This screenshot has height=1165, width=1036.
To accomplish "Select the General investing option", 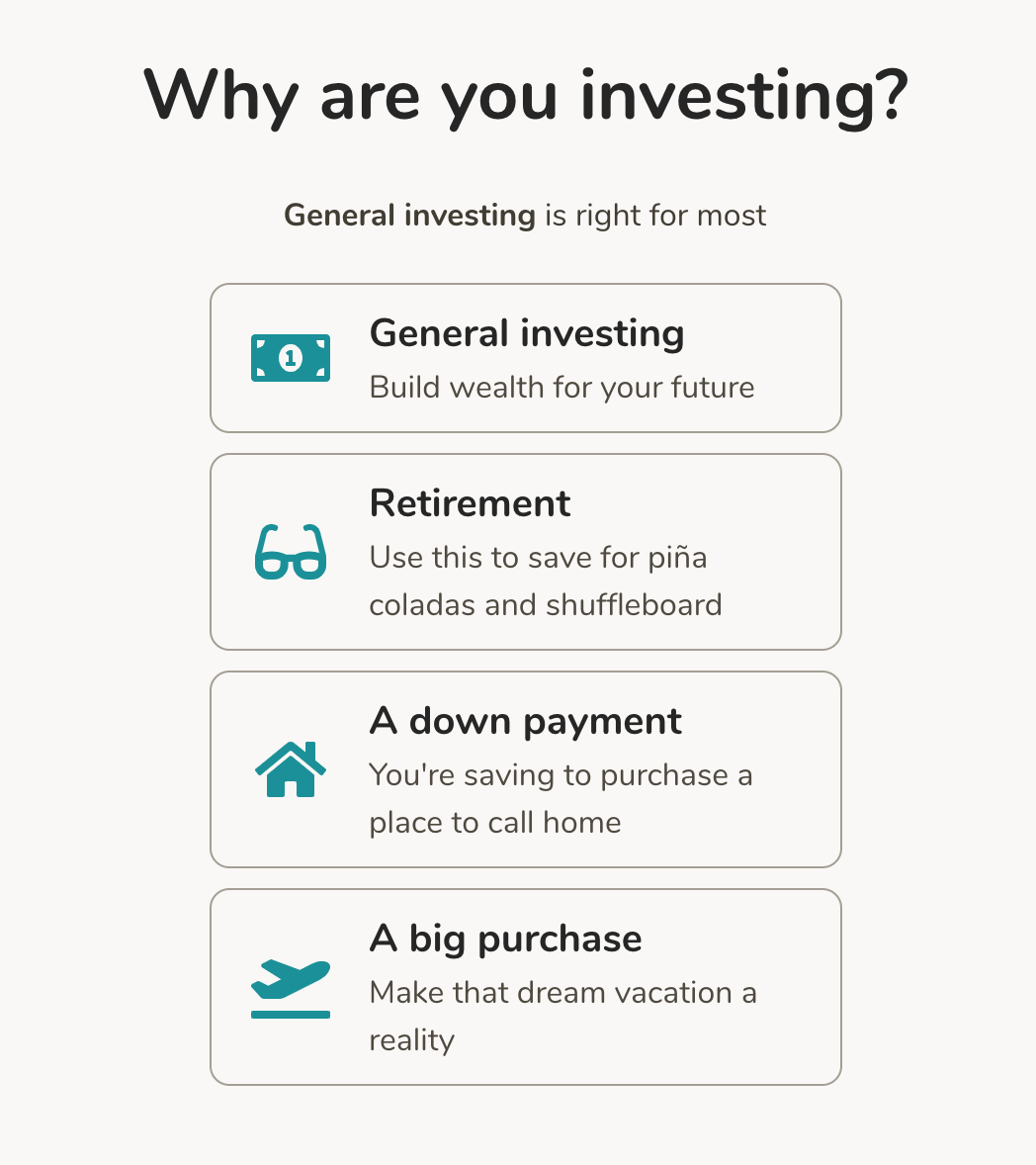I will click(525, 358).
